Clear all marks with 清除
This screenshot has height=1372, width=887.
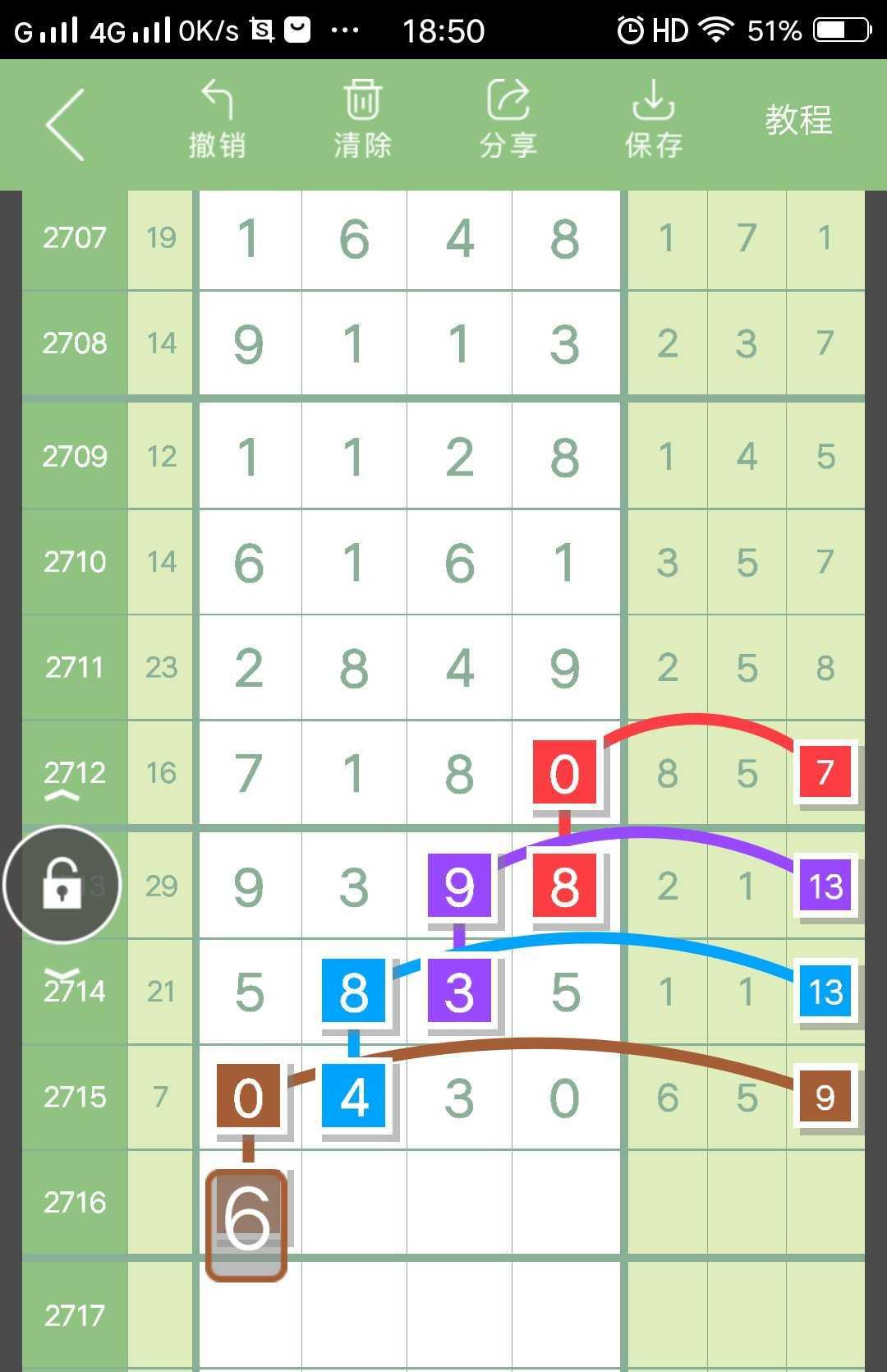[x=362, y=121]
